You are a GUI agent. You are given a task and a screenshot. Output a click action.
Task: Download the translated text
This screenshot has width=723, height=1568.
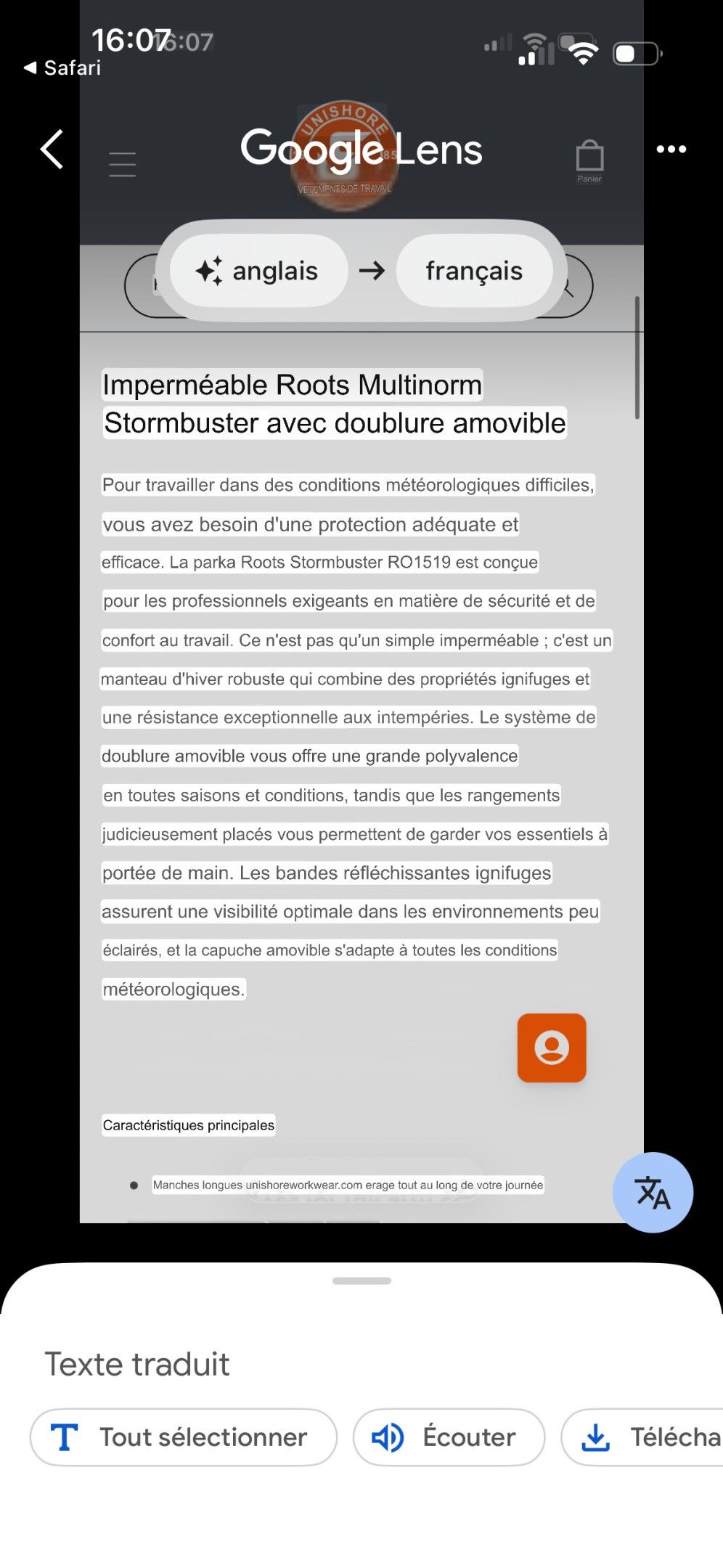(x=643, y=1437)
